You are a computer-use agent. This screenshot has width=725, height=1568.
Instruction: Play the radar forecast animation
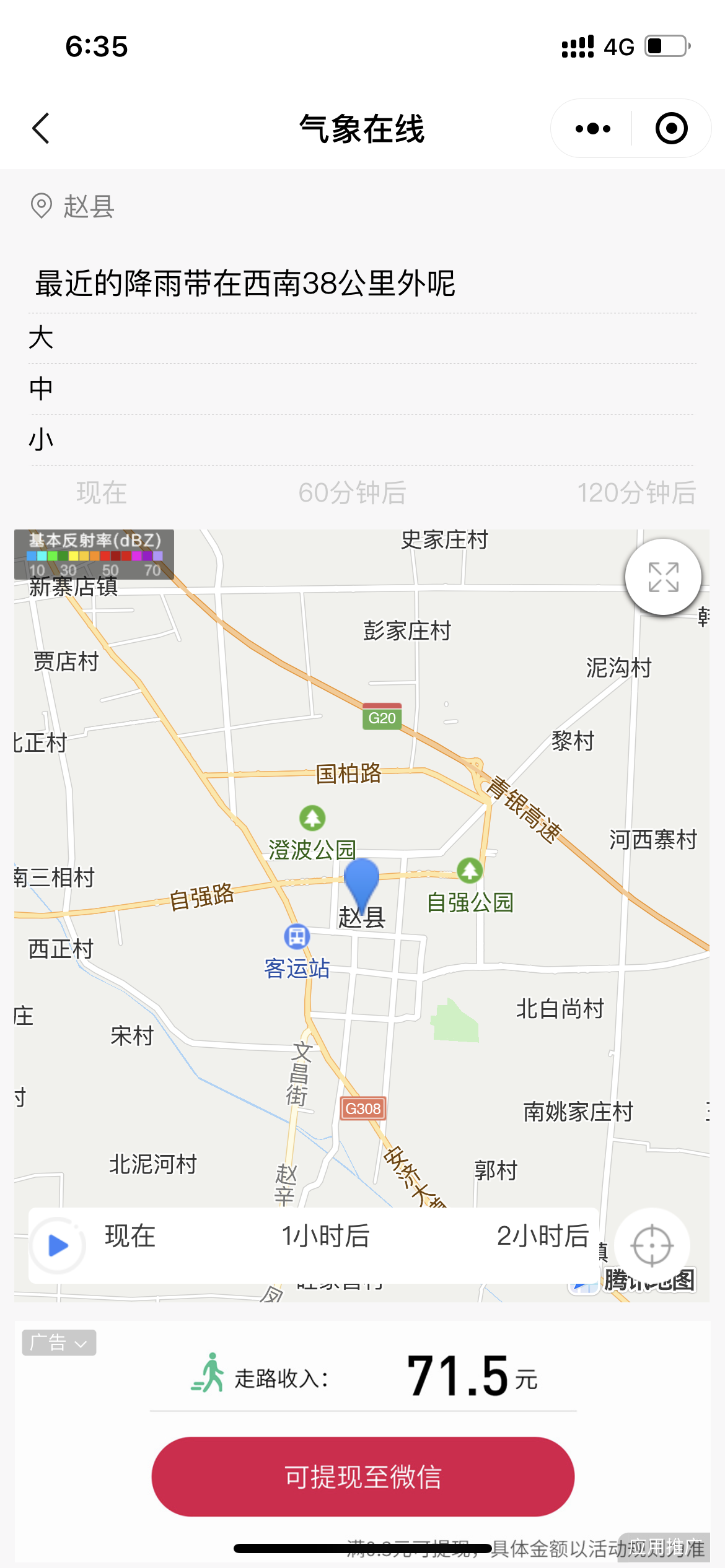point(58,1245)
